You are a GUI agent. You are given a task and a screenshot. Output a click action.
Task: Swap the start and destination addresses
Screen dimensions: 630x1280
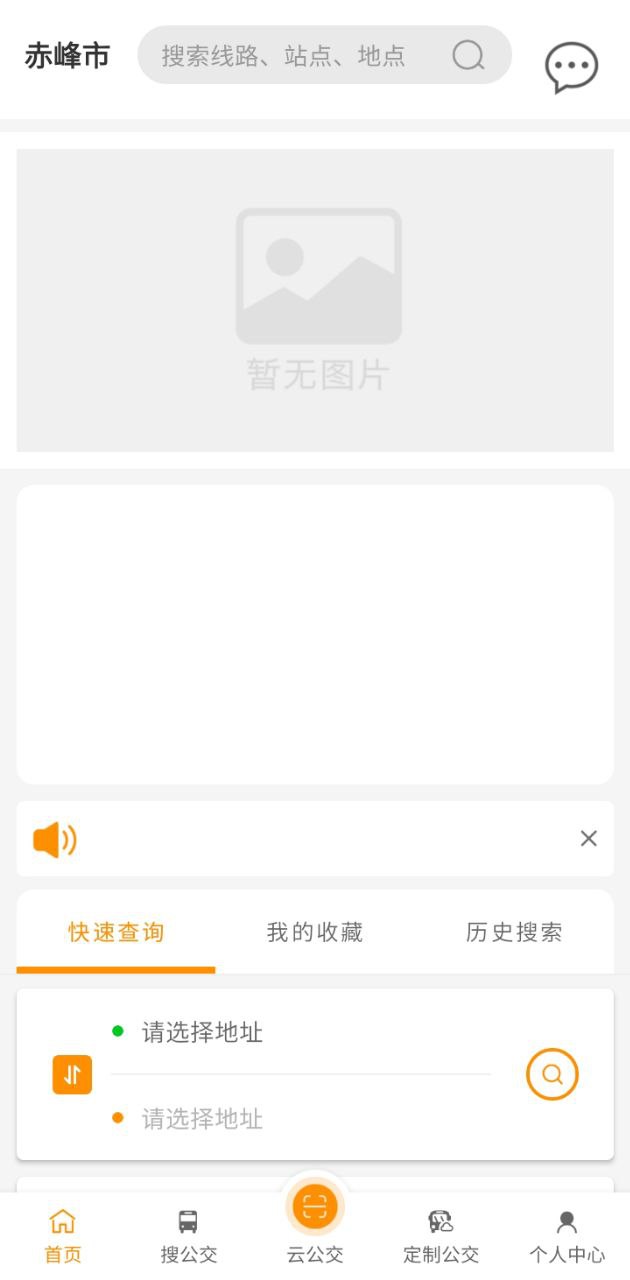point(72,1075)
